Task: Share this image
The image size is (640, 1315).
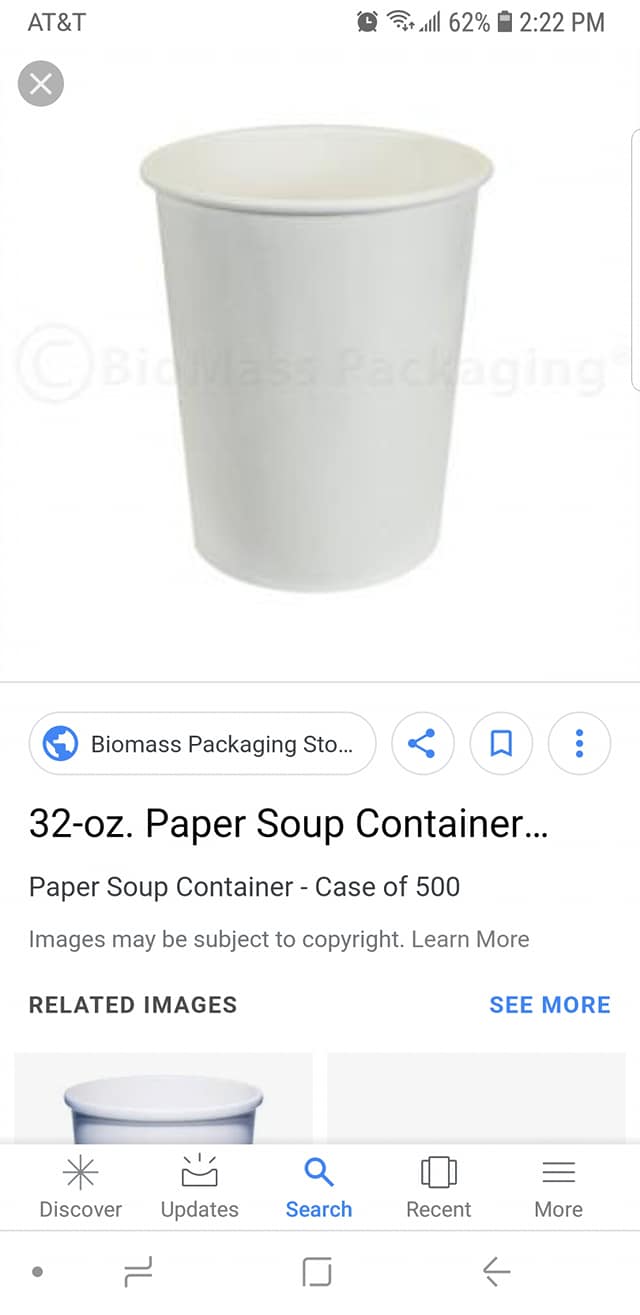Action: (x=422, y=744)
